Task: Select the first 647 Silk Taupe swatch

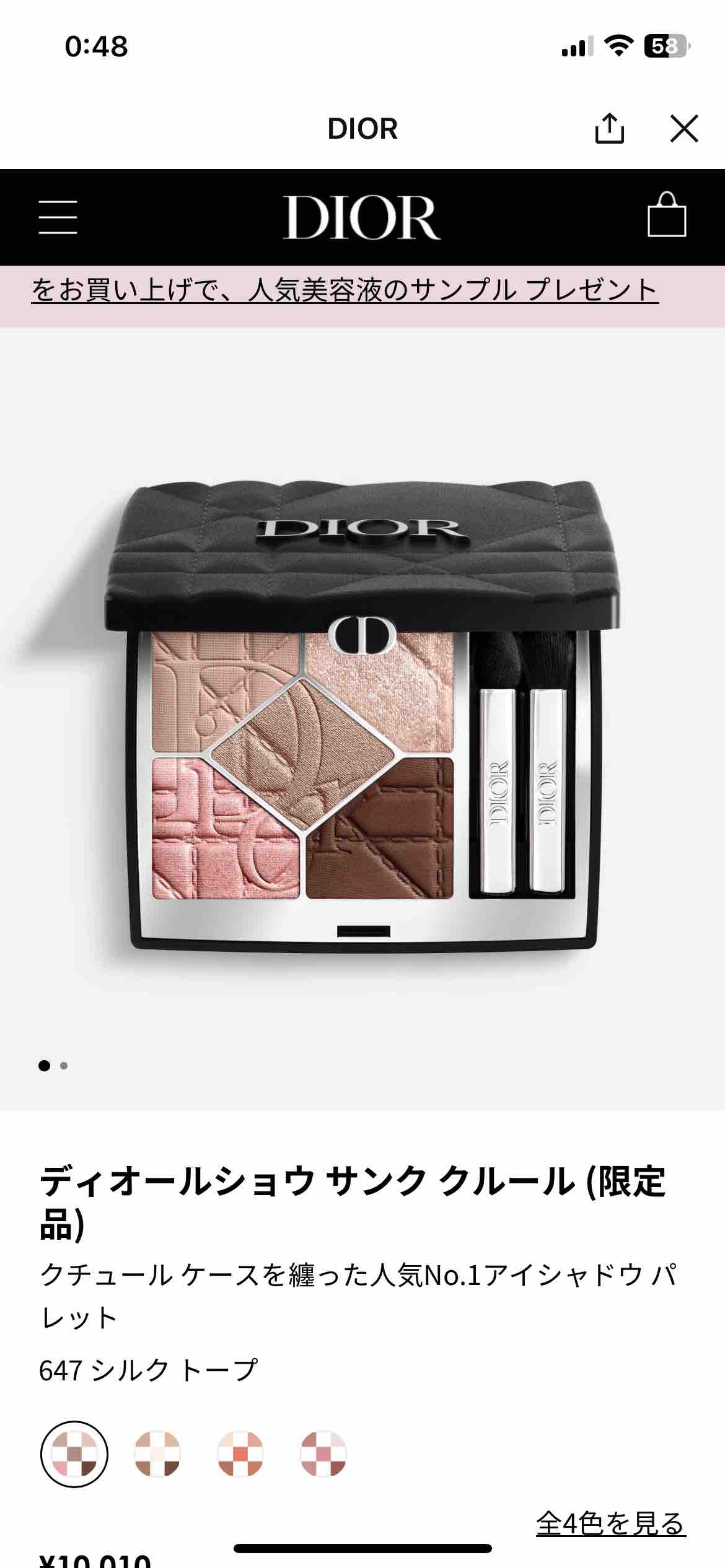Action: tap(74, 1454)
